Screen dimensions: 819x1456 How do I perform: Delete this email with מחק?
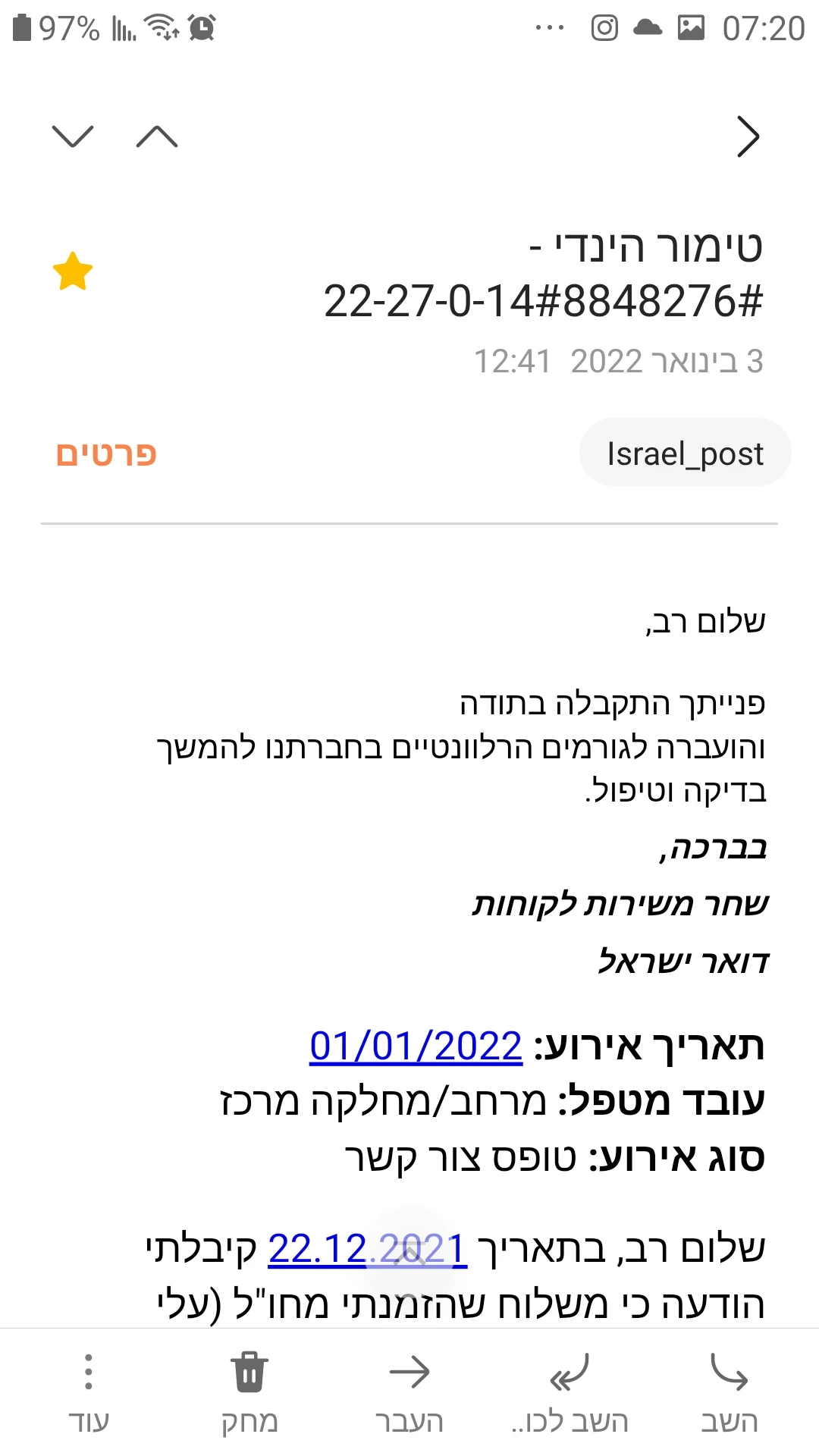tap(249, 1393)
